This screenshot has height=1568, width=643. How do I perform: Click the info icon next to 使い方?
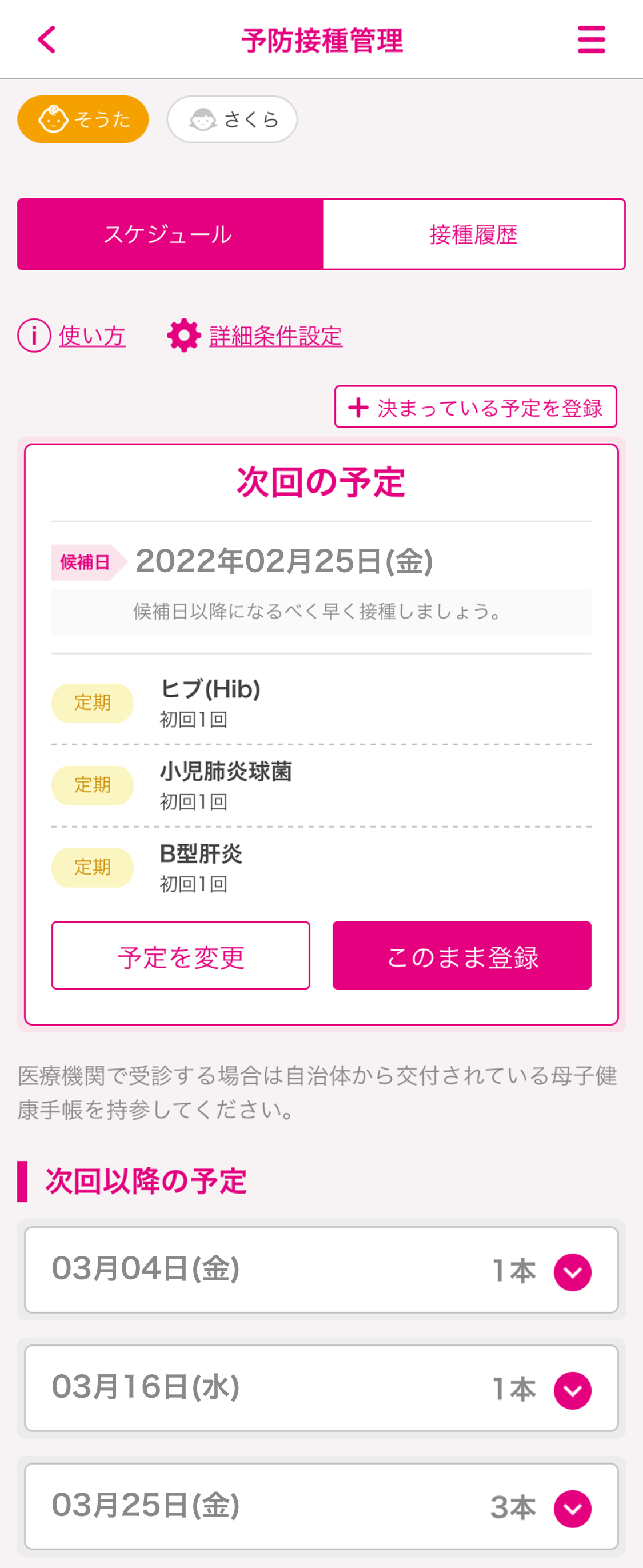(x=35, y=335)
